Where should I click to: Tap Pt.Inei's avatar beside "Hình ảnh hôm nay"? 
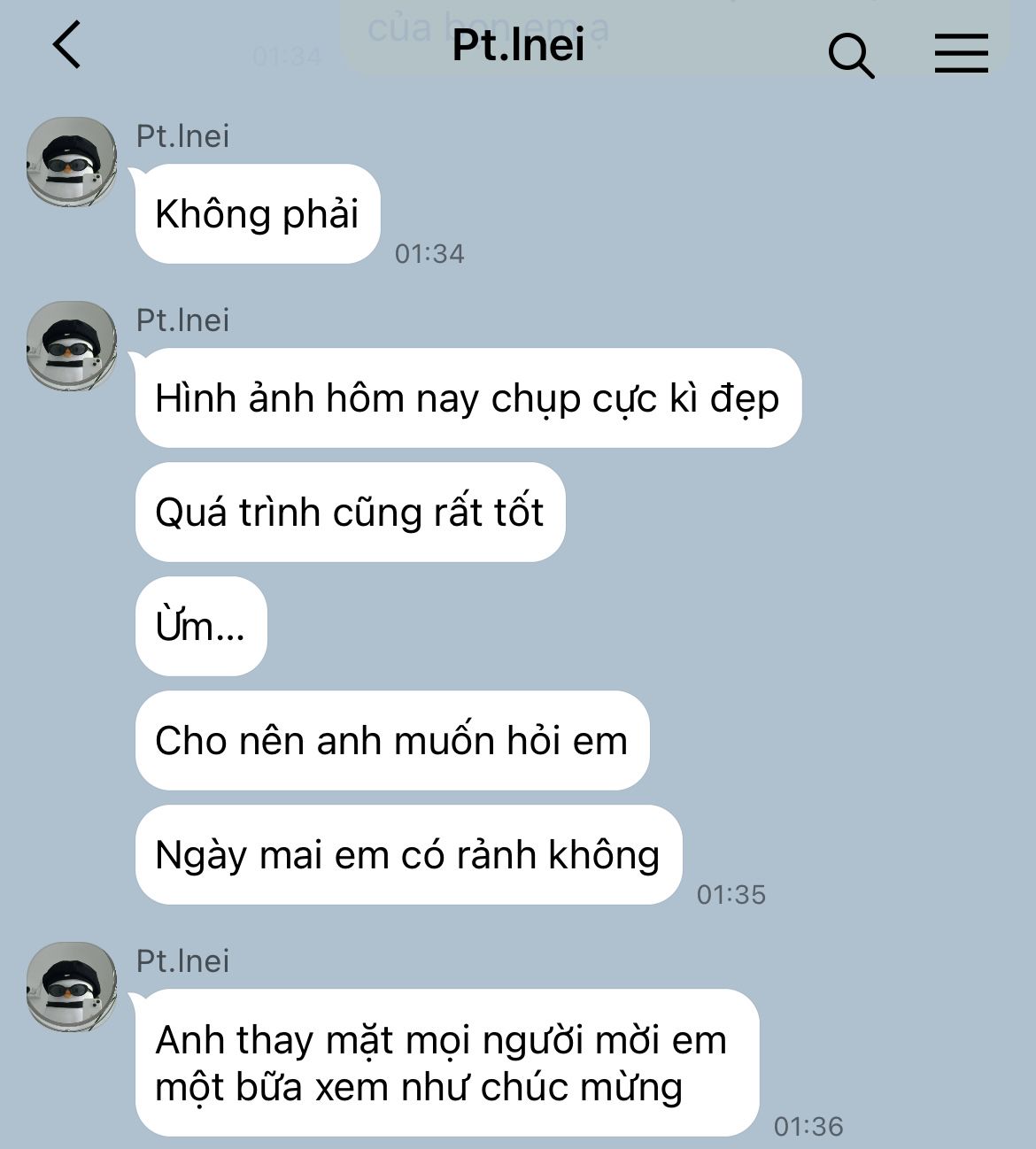72,346
